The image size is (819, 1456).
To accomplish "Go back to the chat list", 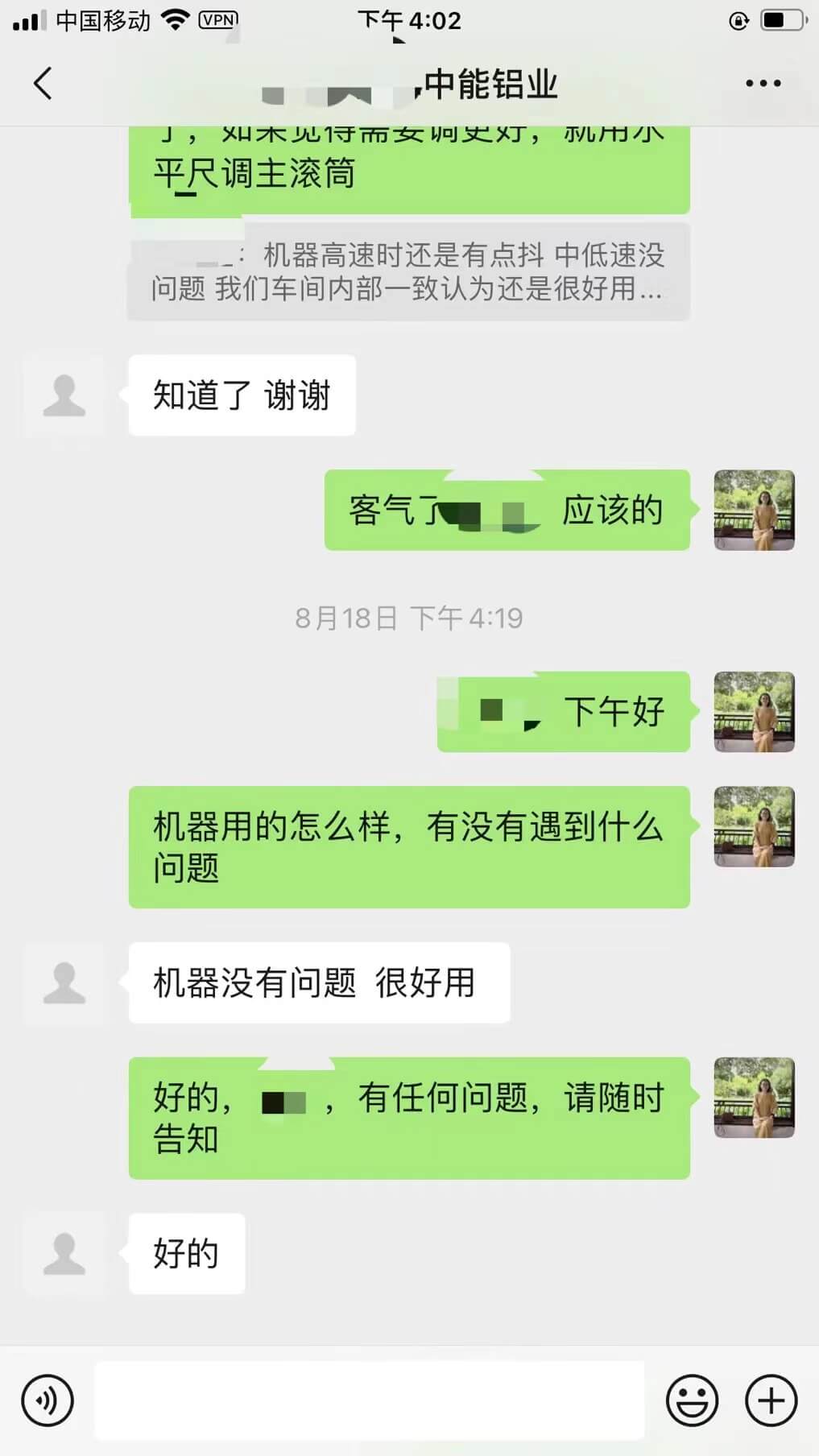I will (x=43, y=83).
